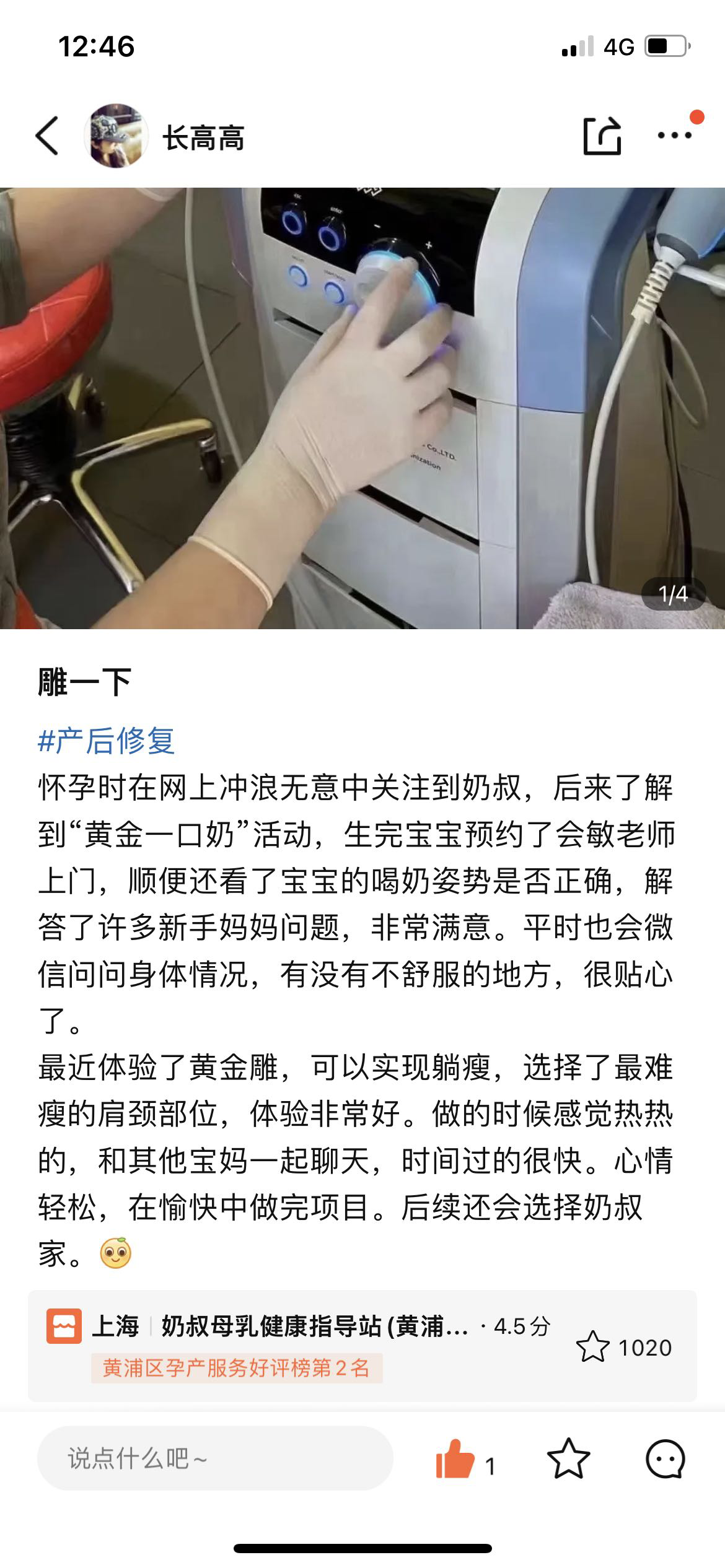Favorite the shop with the 1020 star

coord(593,1348)
